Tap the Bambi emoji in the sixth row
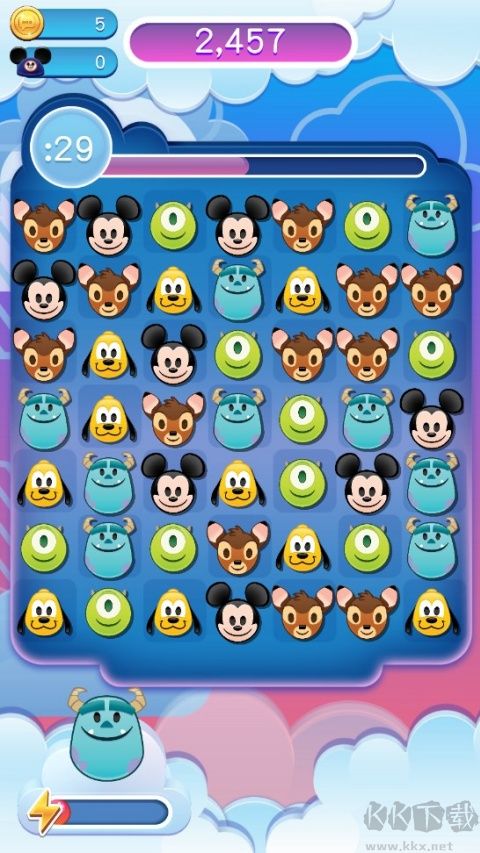This screenshot has height=853, width=480. 238,547
